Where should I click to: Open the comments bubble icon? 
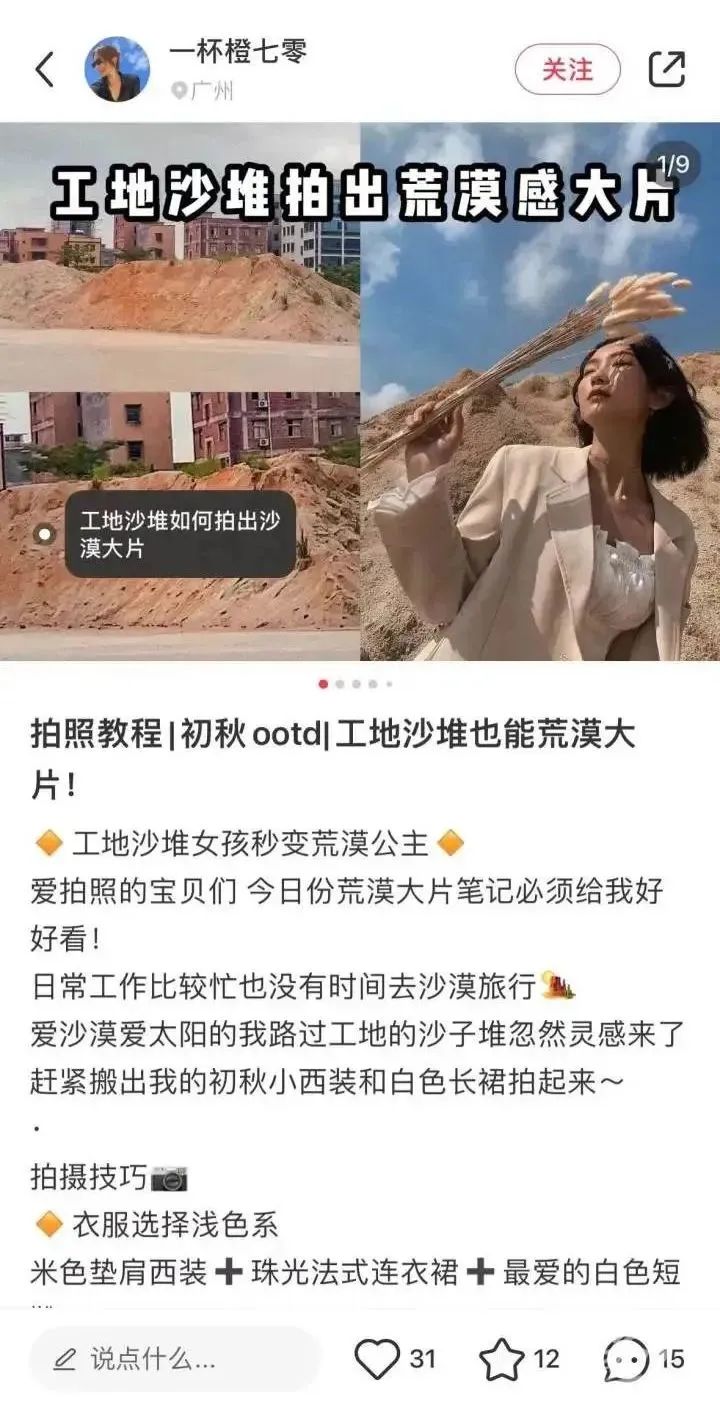click(x=627, y=1359)
